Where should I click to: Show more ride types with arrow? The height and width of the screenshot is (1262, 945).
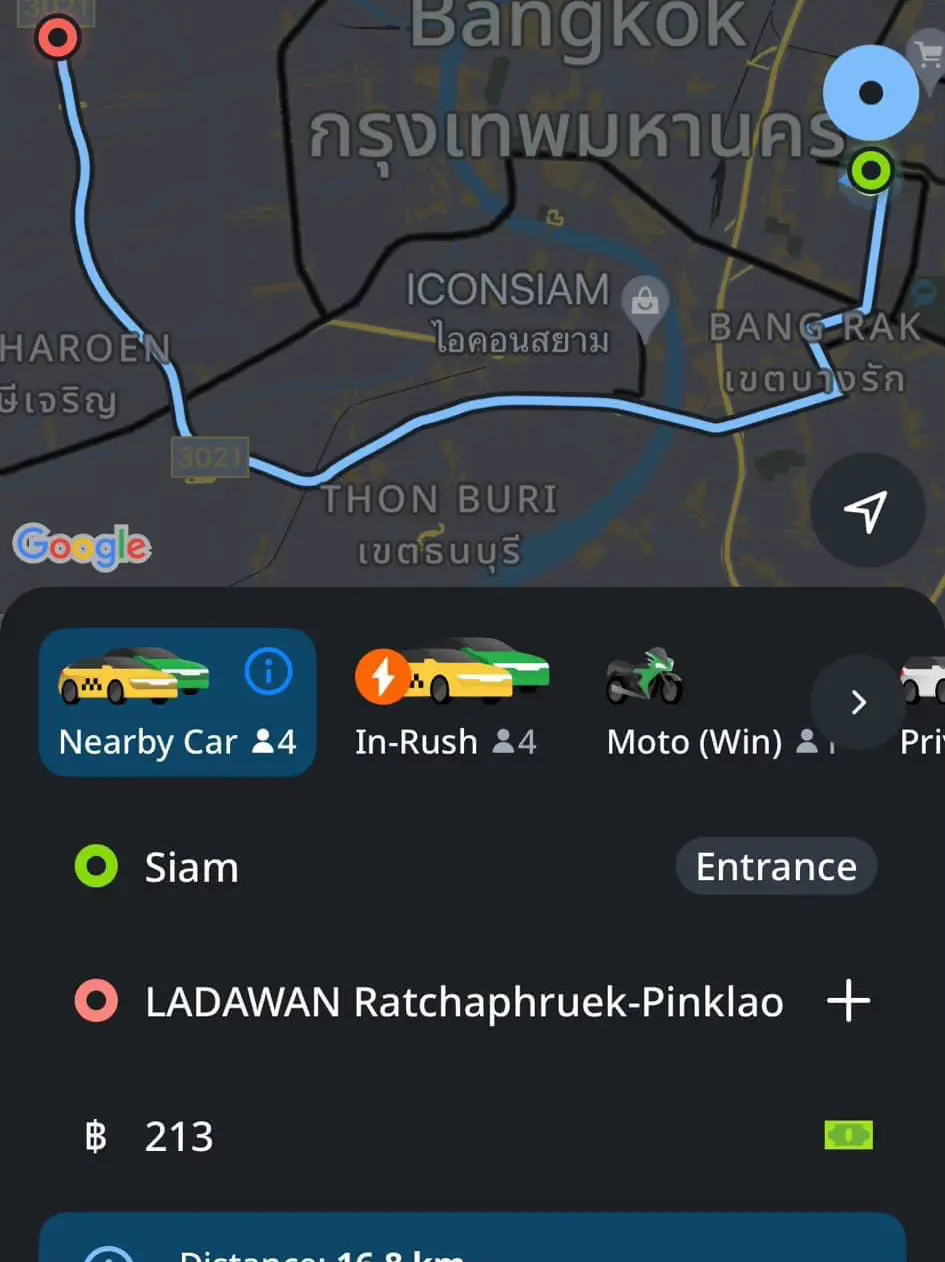[x=858, y=703]
